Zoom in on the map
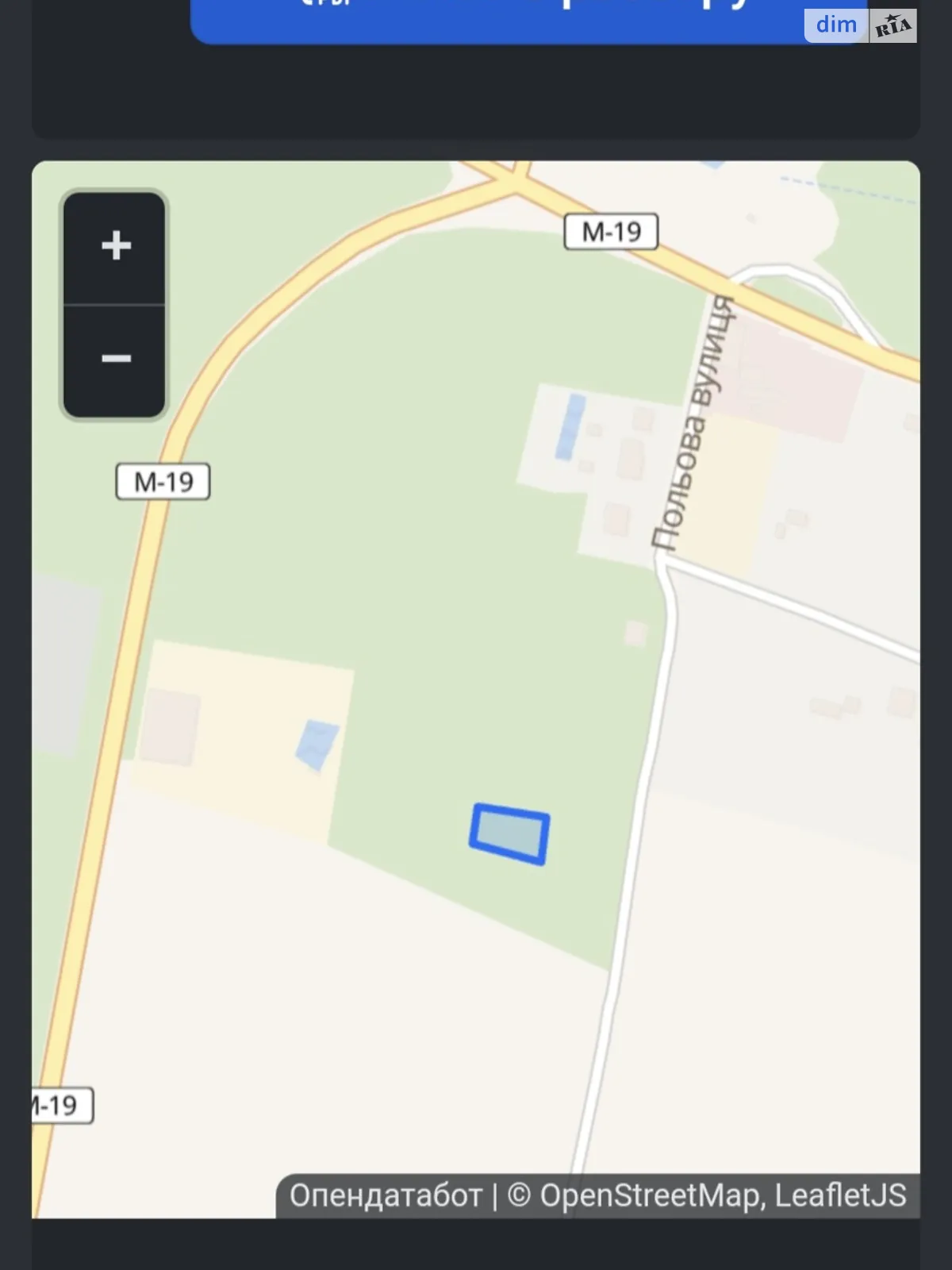The width and height of the screenshot is (952, 1270). click(x=115, y=246)
